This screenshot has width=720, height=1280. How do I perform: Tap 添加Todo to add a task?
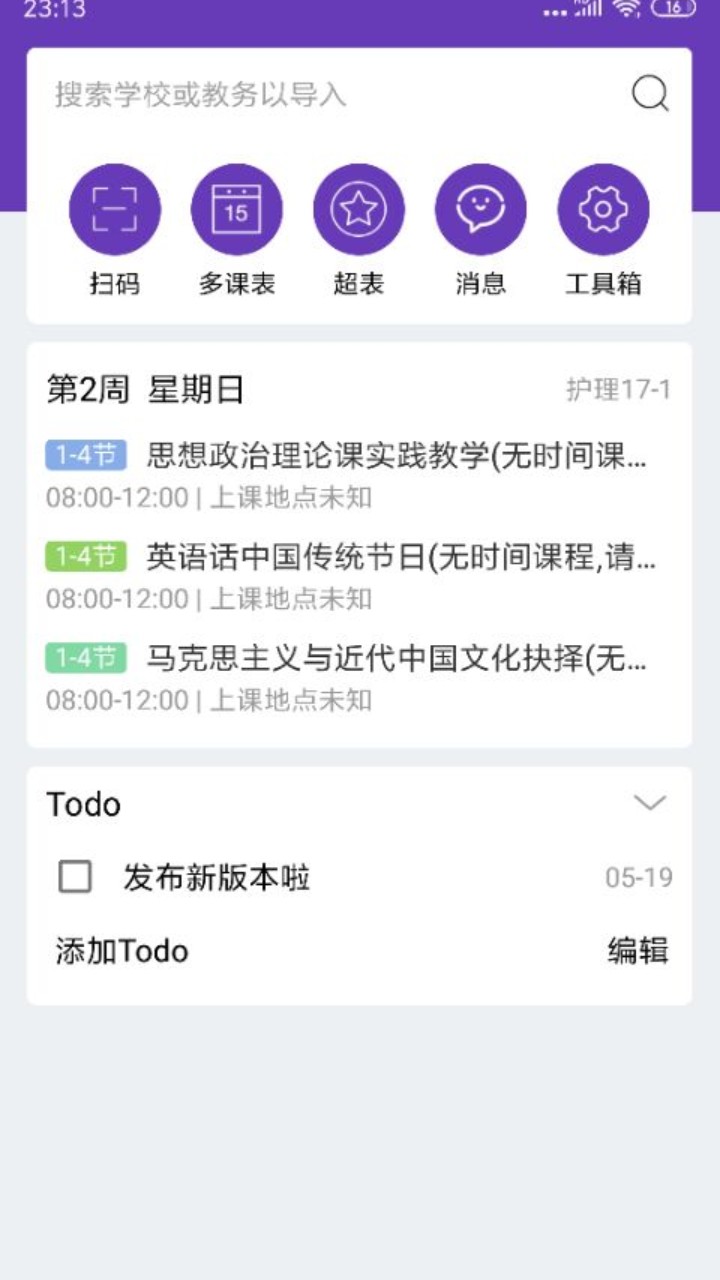[x=122, y=950]
